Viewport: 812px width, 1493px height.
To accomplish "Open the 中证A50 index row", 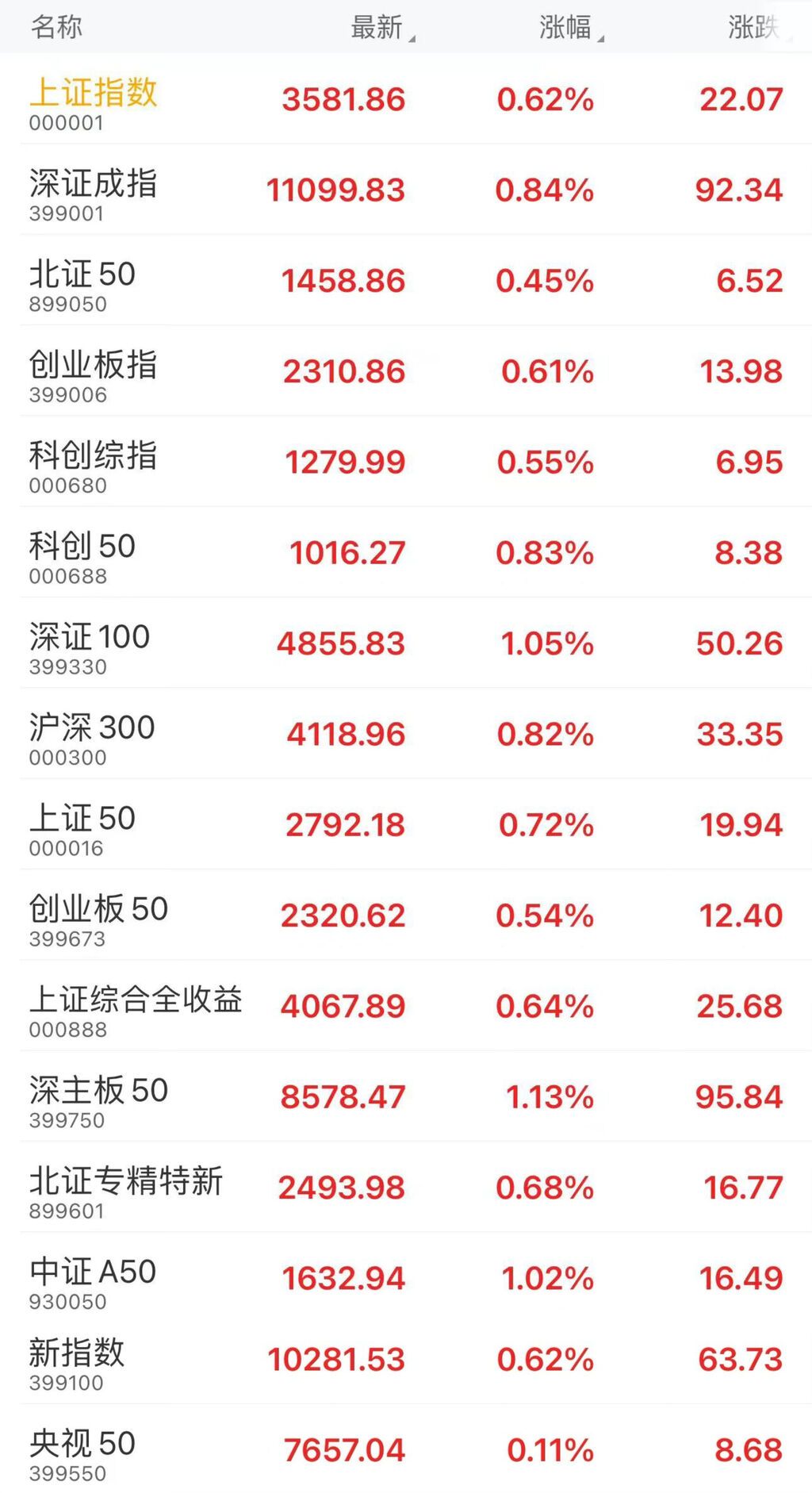I will pos(406,1276).
